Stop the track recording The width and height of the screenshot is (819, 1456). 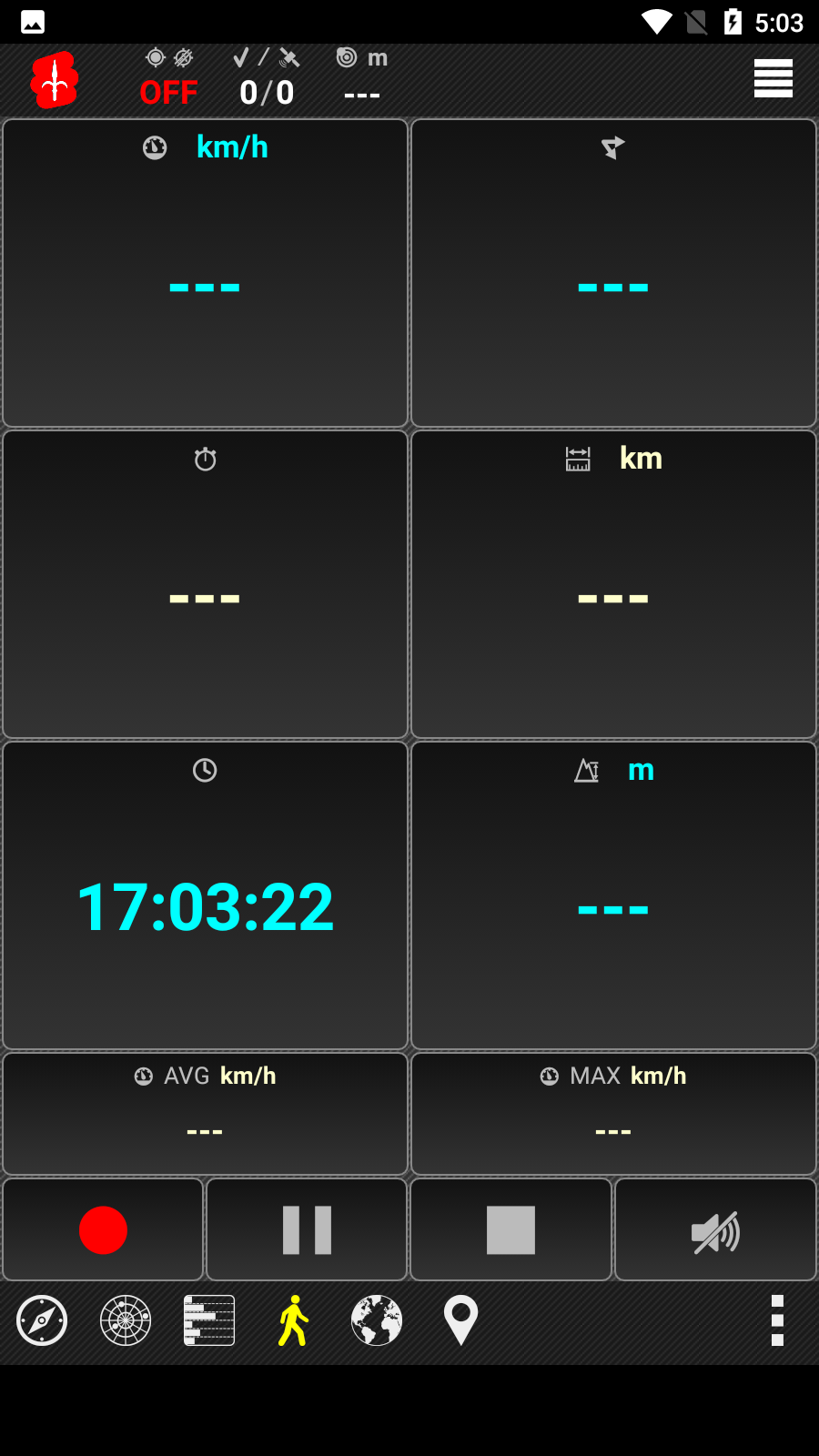(x=511, y=1229)
